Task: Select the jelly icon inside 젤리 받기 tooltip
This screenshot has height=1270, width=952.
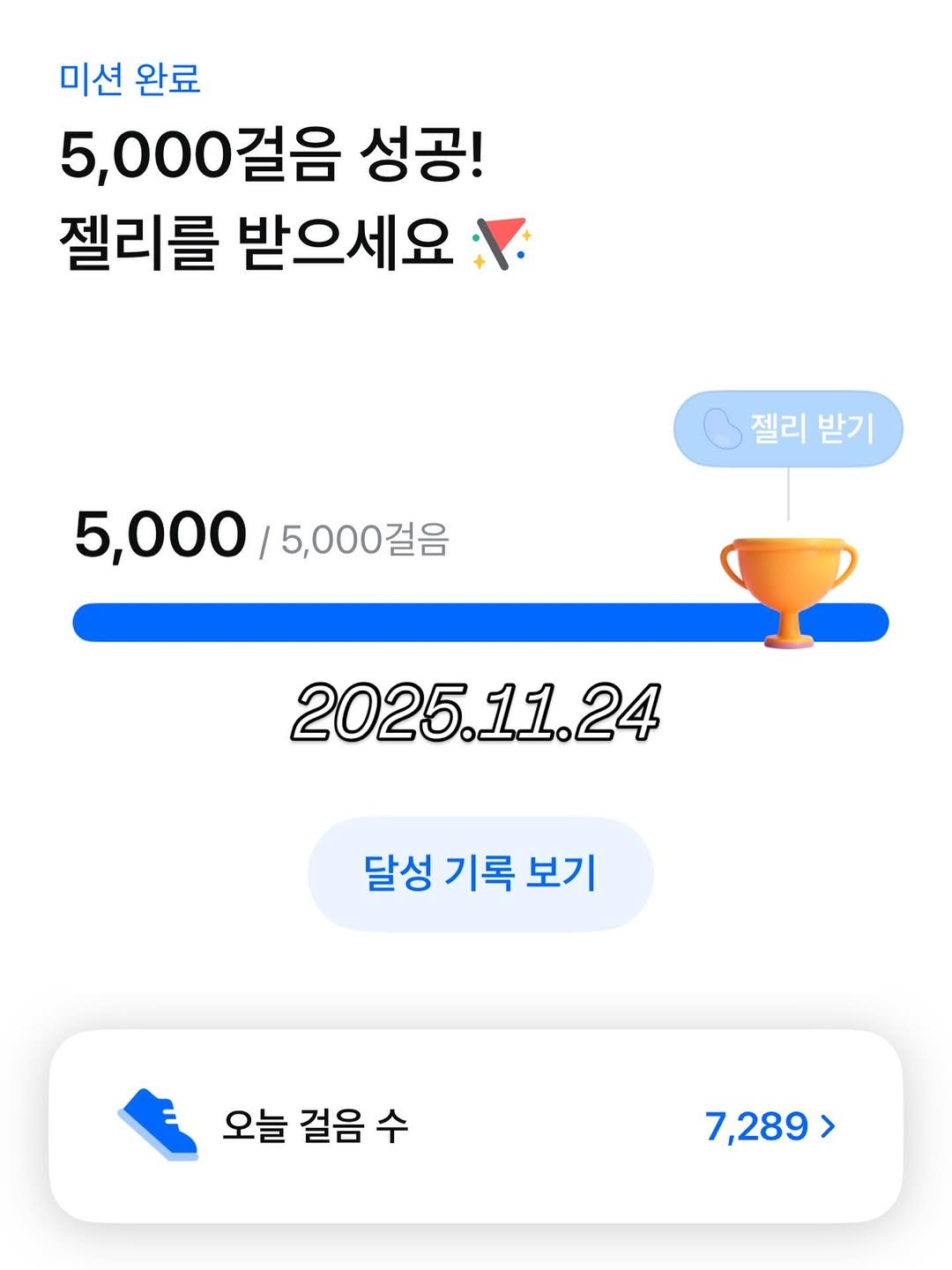Action: [x=721, y=427]
